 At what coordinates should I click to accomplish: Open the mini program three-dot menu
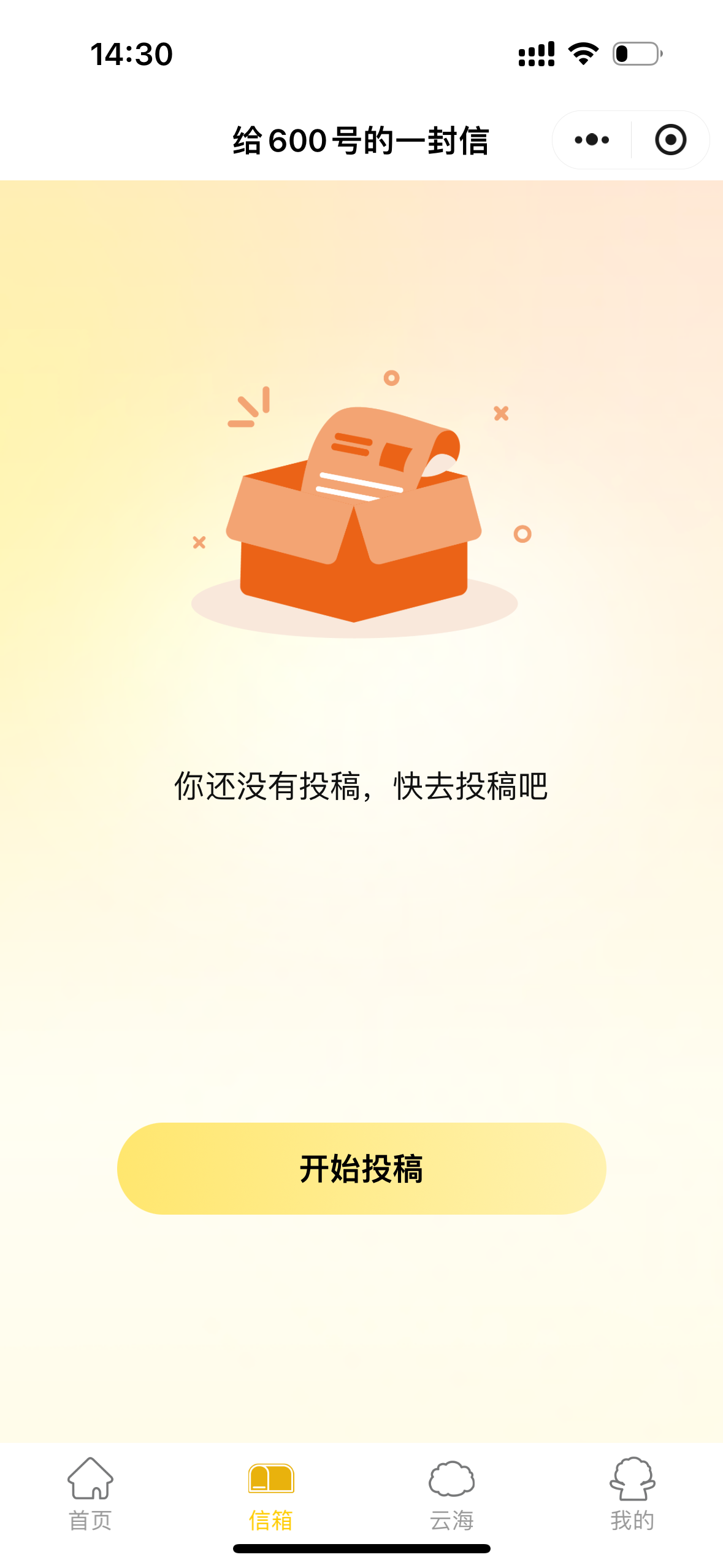pyautogui.click(x=592, y=140)
